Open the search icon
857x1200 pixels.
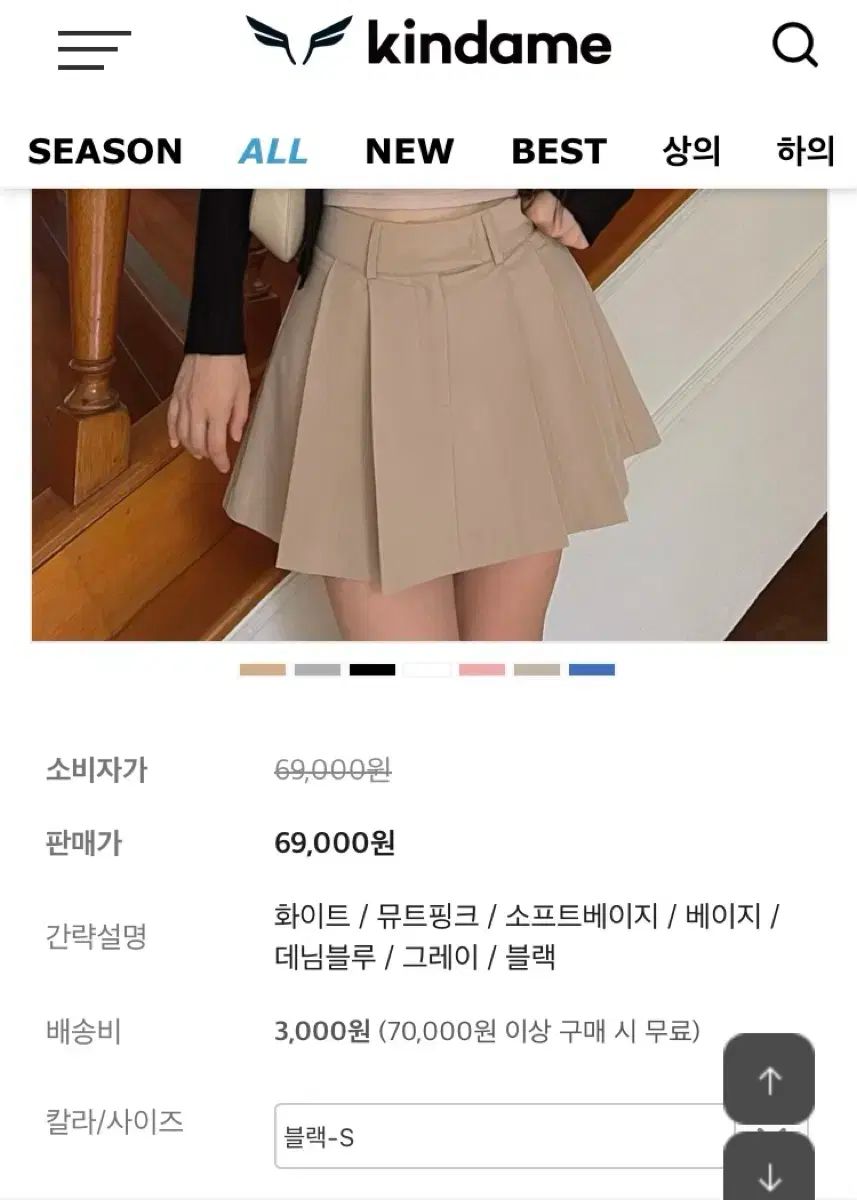pyautogui.click(x=795, y=46)
